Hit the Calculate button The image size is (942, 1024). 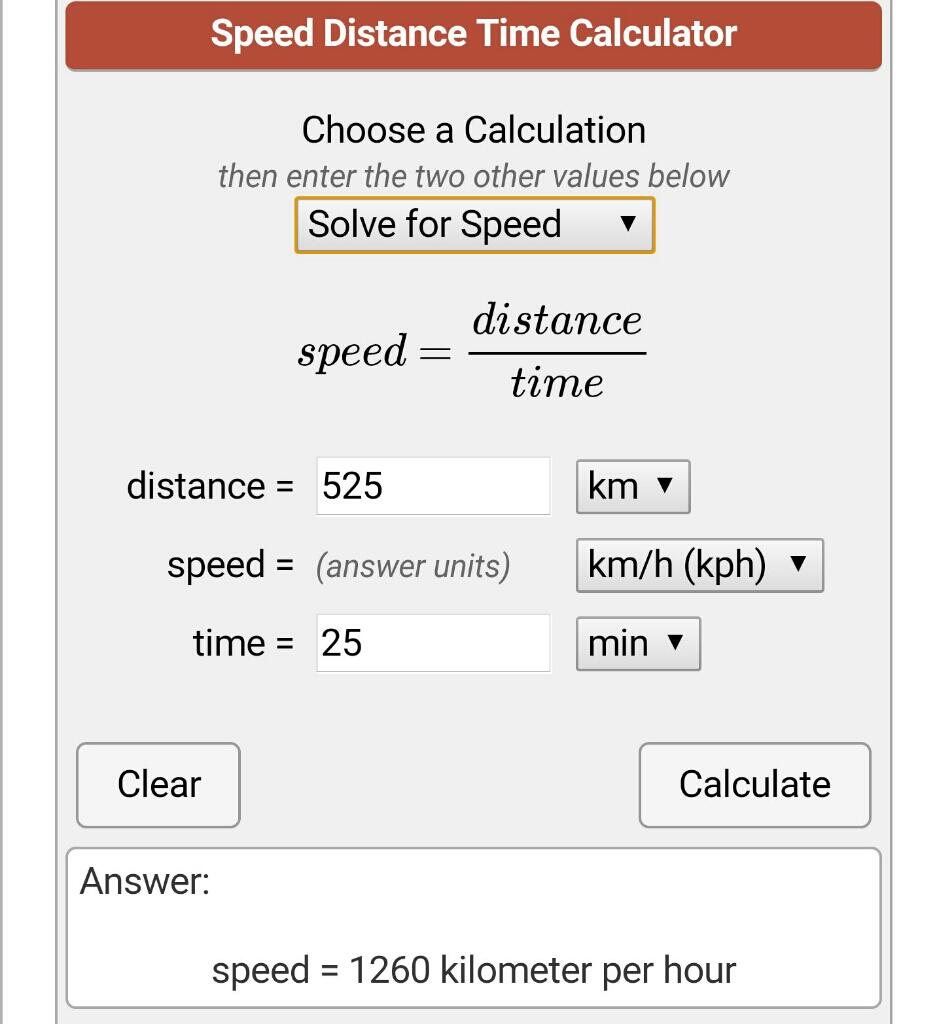pos(754,785)
